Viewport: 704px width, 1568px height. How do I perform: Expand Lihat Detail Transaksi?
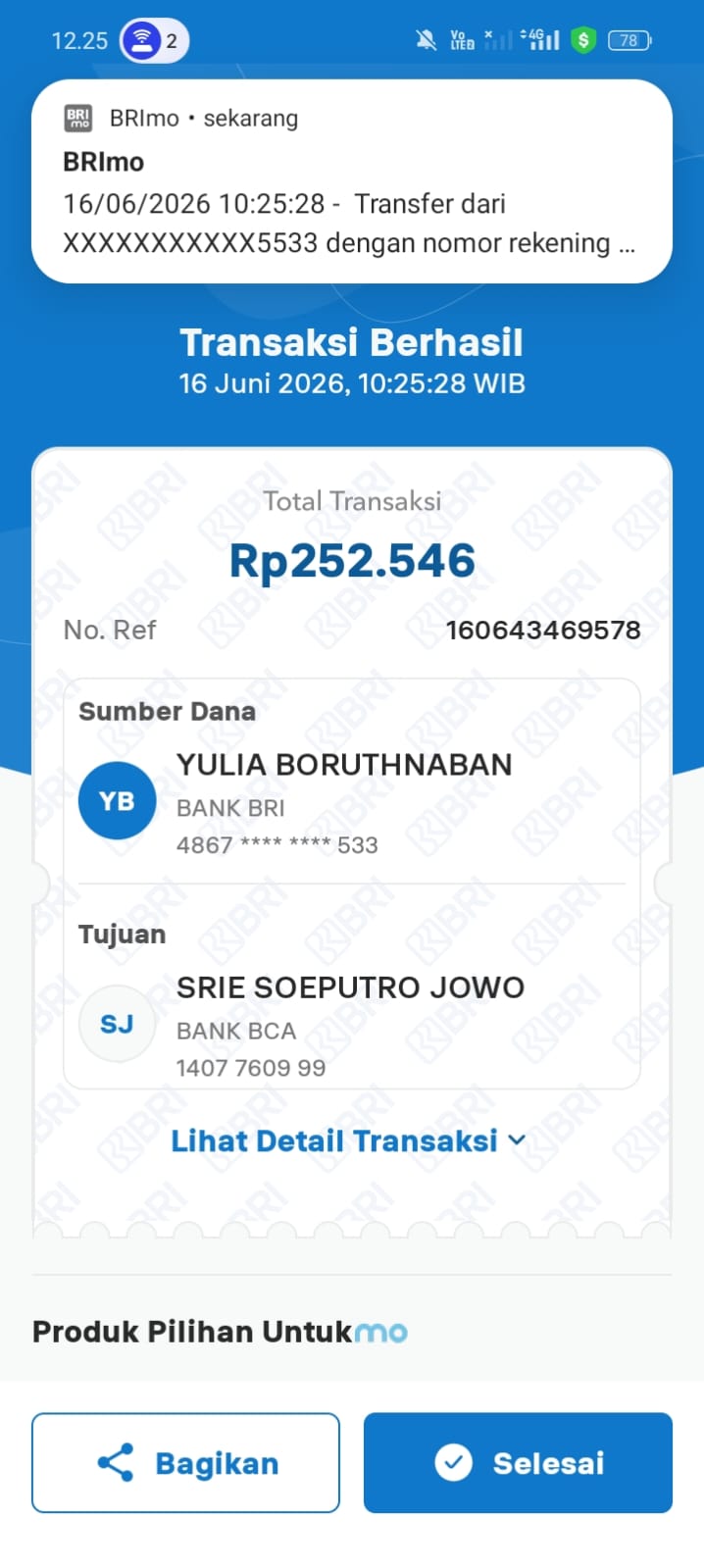349,1140
